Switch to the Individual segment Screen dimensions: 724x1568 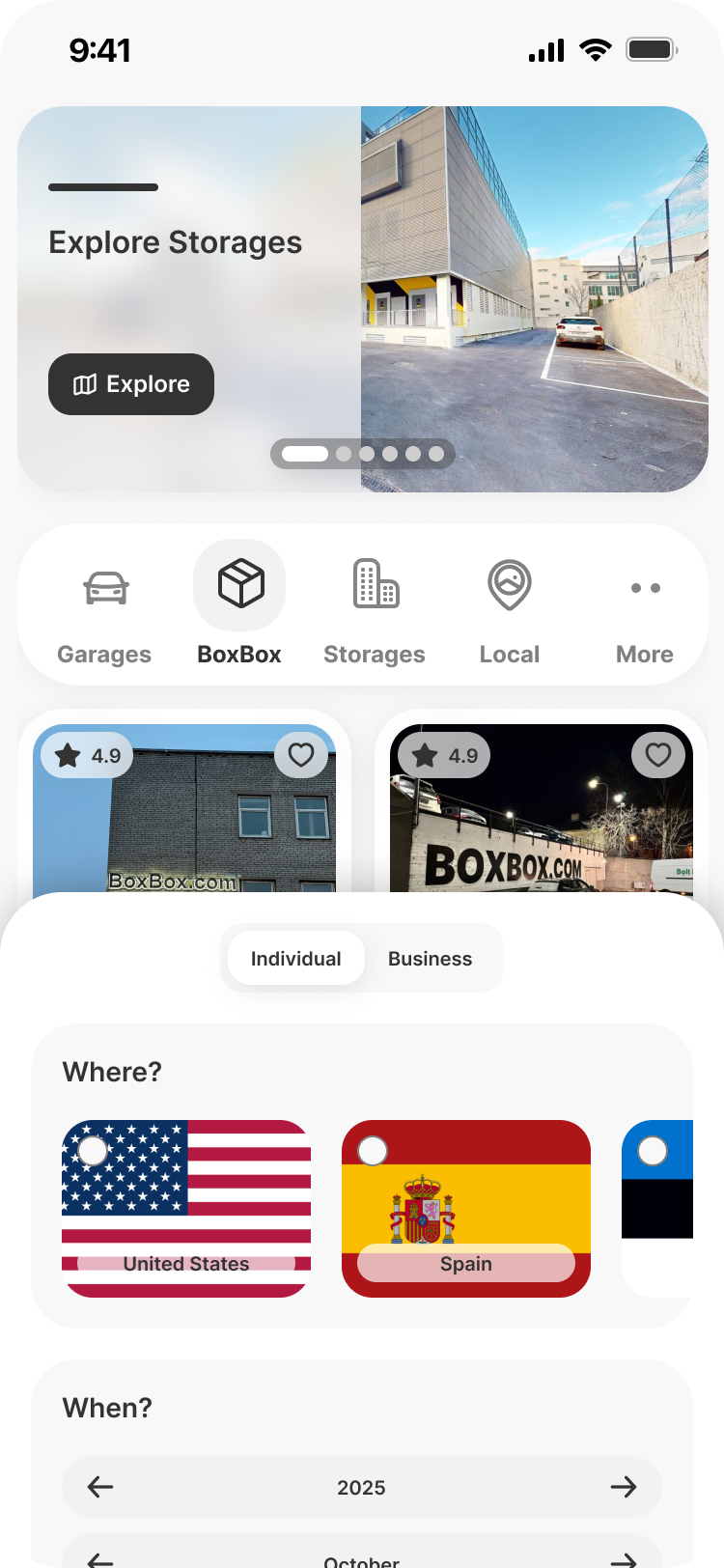(x=296, y=959)
